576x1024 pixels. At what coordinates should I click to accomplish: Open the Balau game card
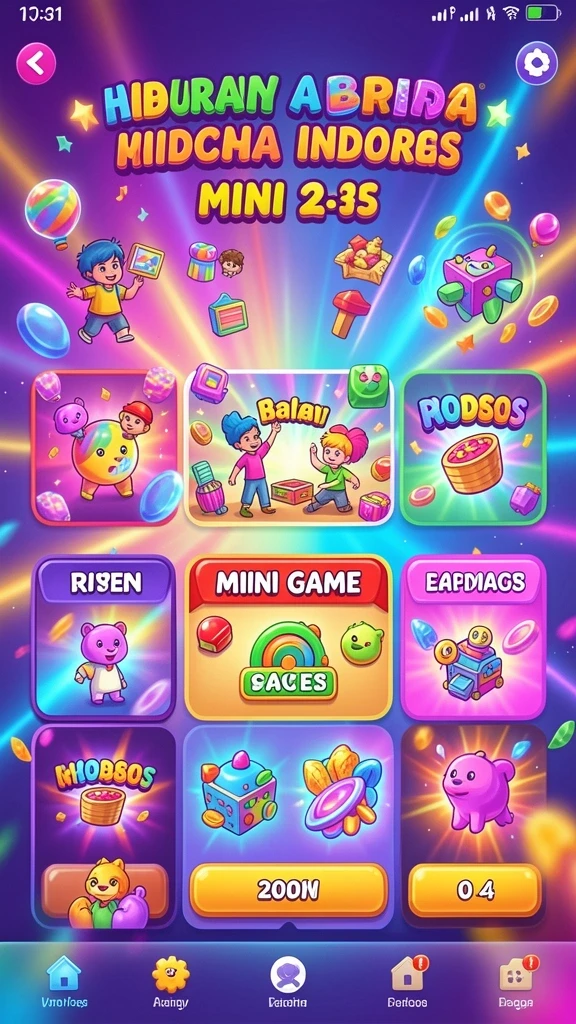click(289, 447)
